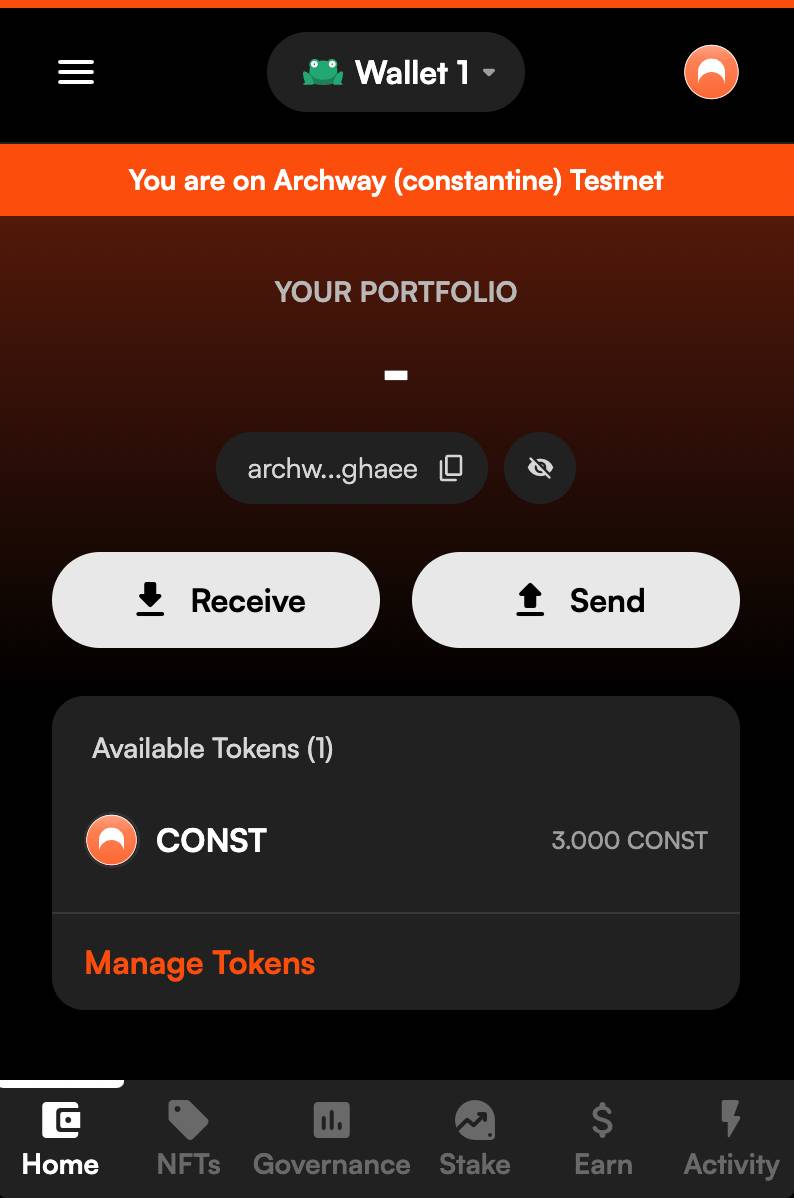Tap the Receive button
The image size is (794, 1198).
(x=216, y=600)
